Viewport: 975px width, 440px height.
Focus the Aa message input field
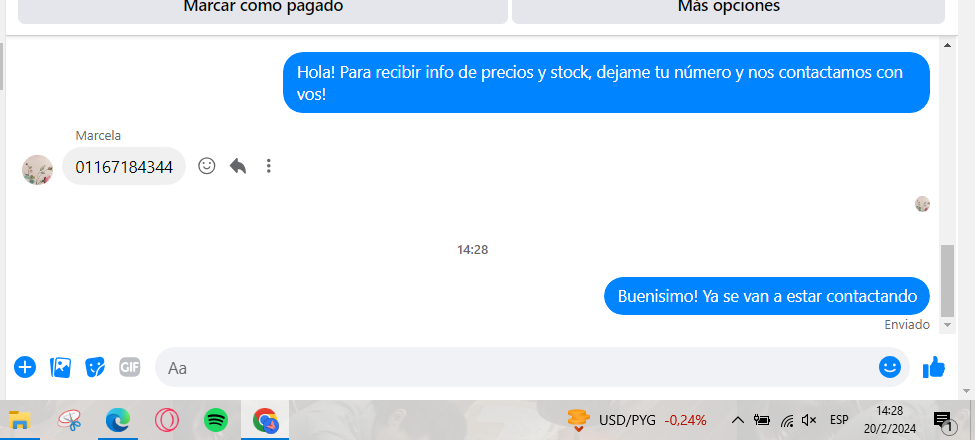tap(500, 368)
